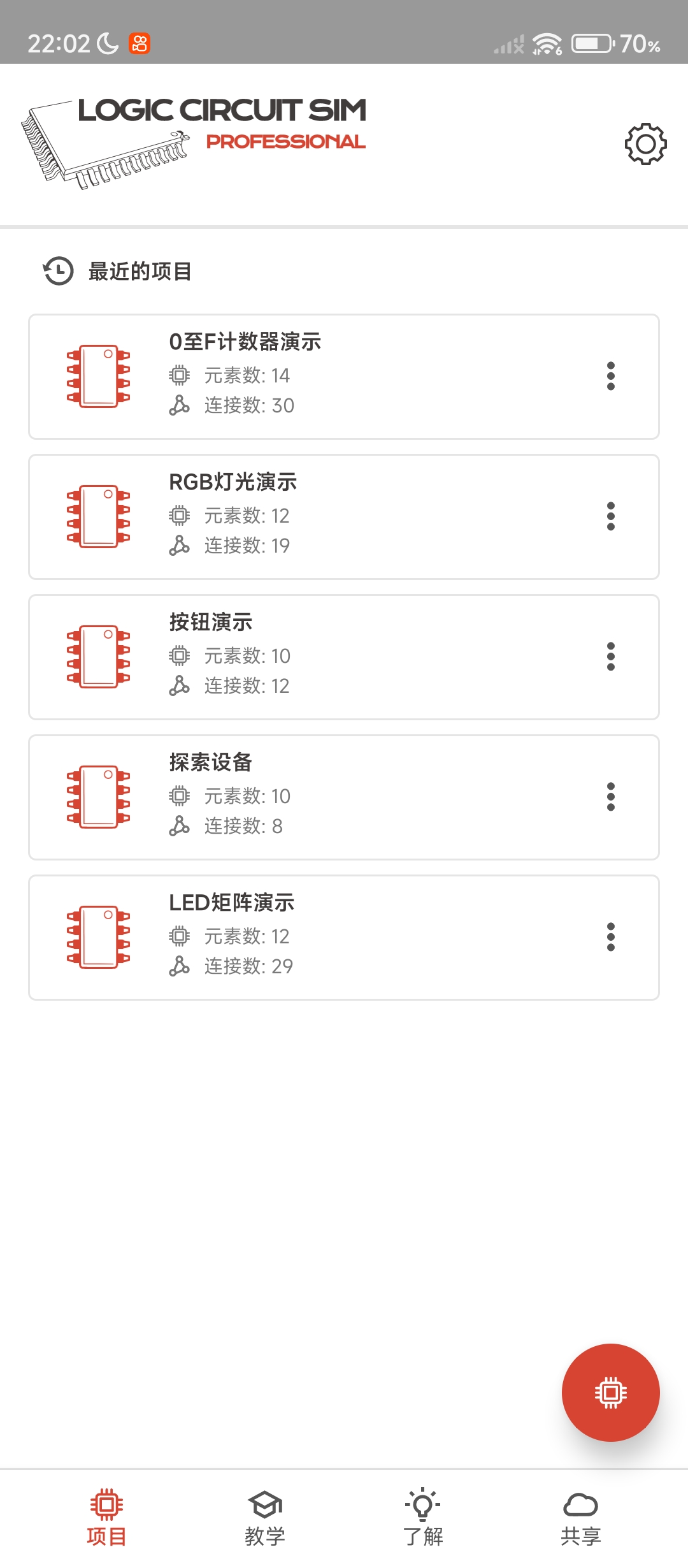Open more options for 0至F计数器演示

pyautogui.click(x=610, y=376)
